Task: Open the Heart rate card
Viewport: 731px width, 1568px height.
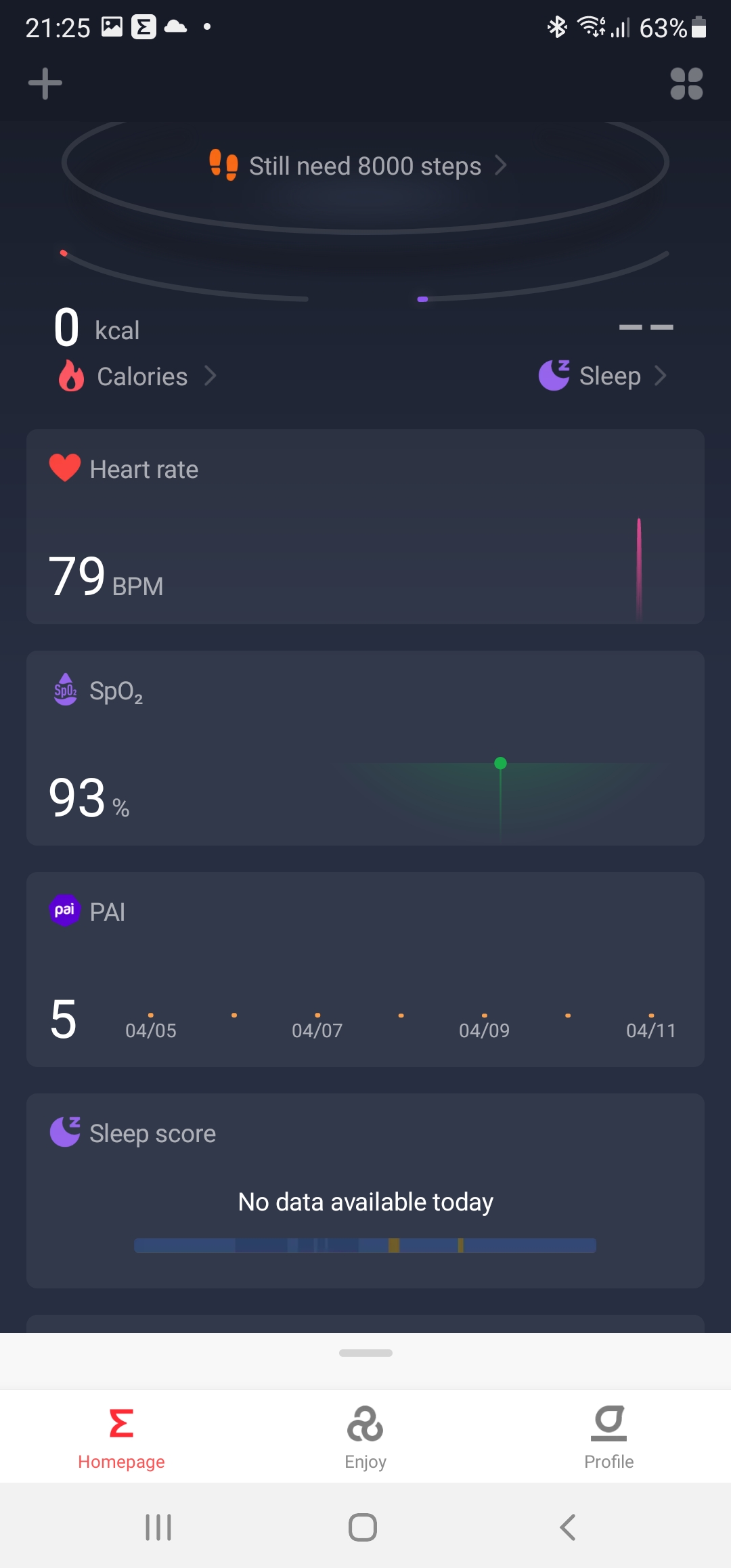Action: coord(365,526)
